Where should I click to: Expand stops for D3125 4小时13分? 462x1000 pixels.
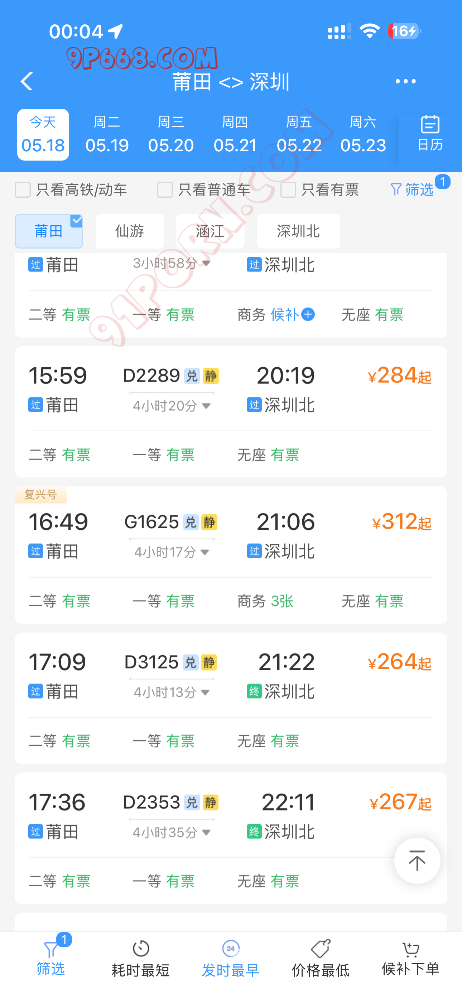pos(171,692)
